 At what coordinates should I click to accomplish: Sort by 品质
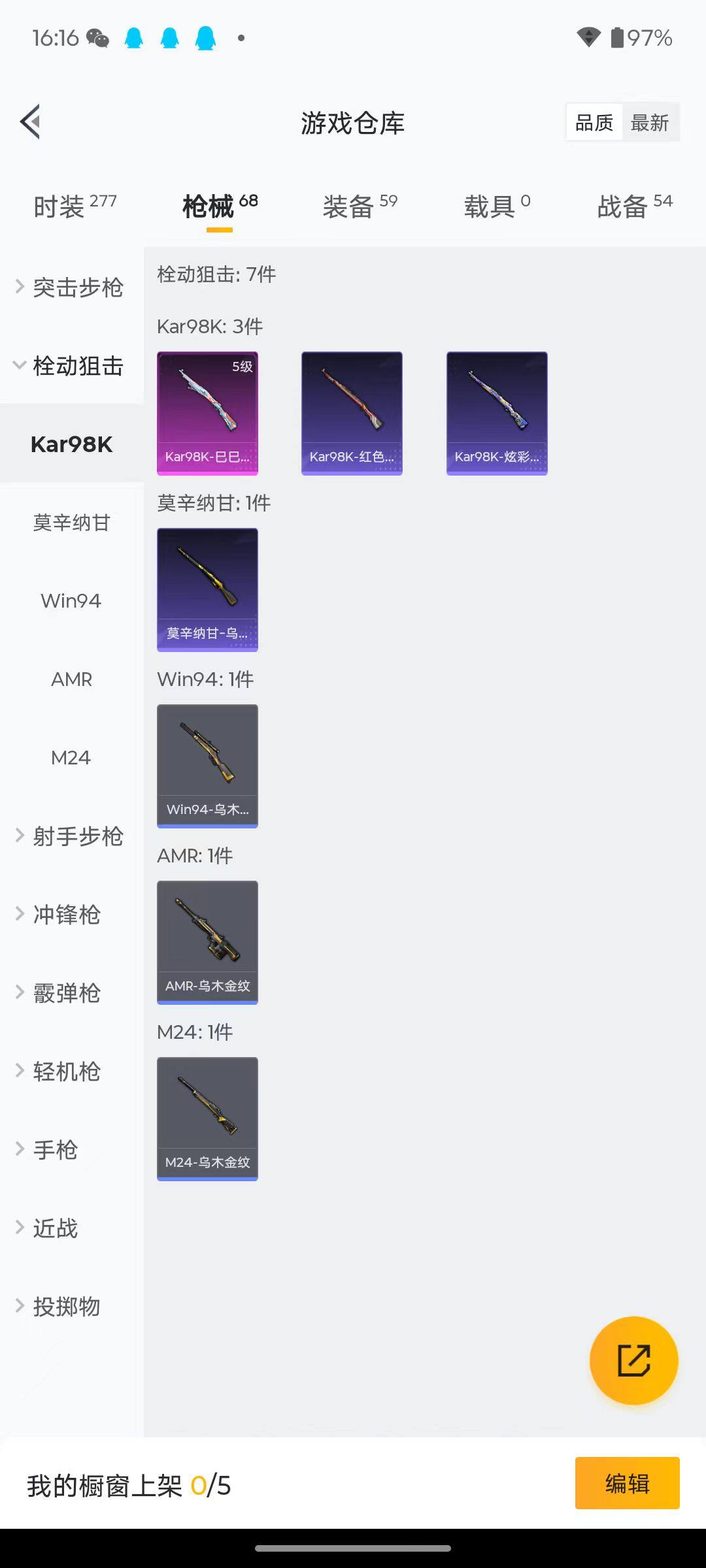(594, 123)
